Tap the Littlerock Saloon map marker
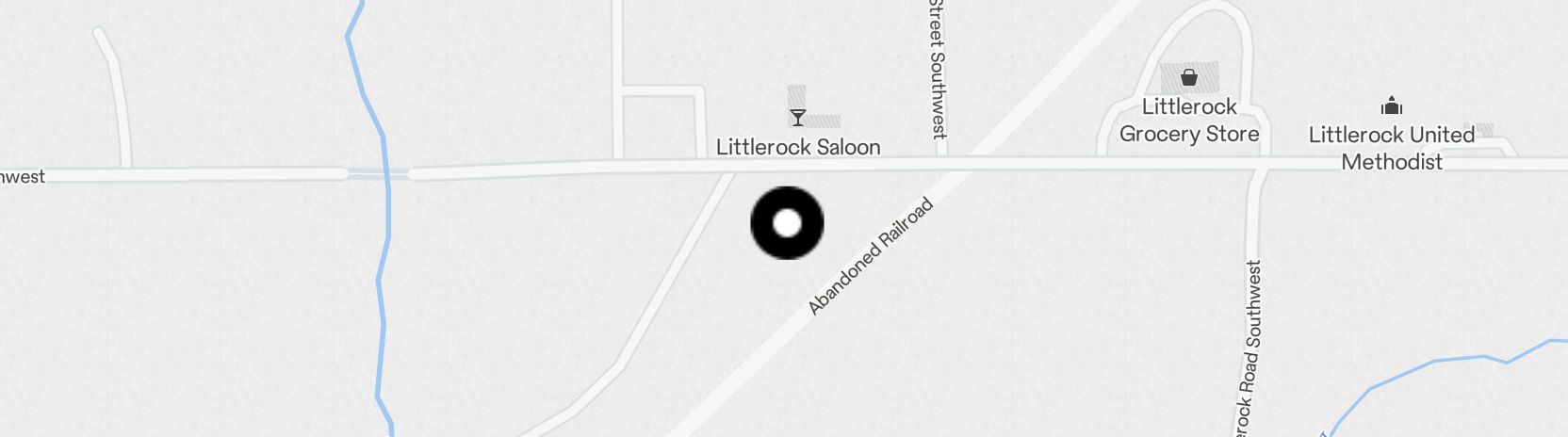This screenshot has height=437, width=1568. [x=798, y=118]
